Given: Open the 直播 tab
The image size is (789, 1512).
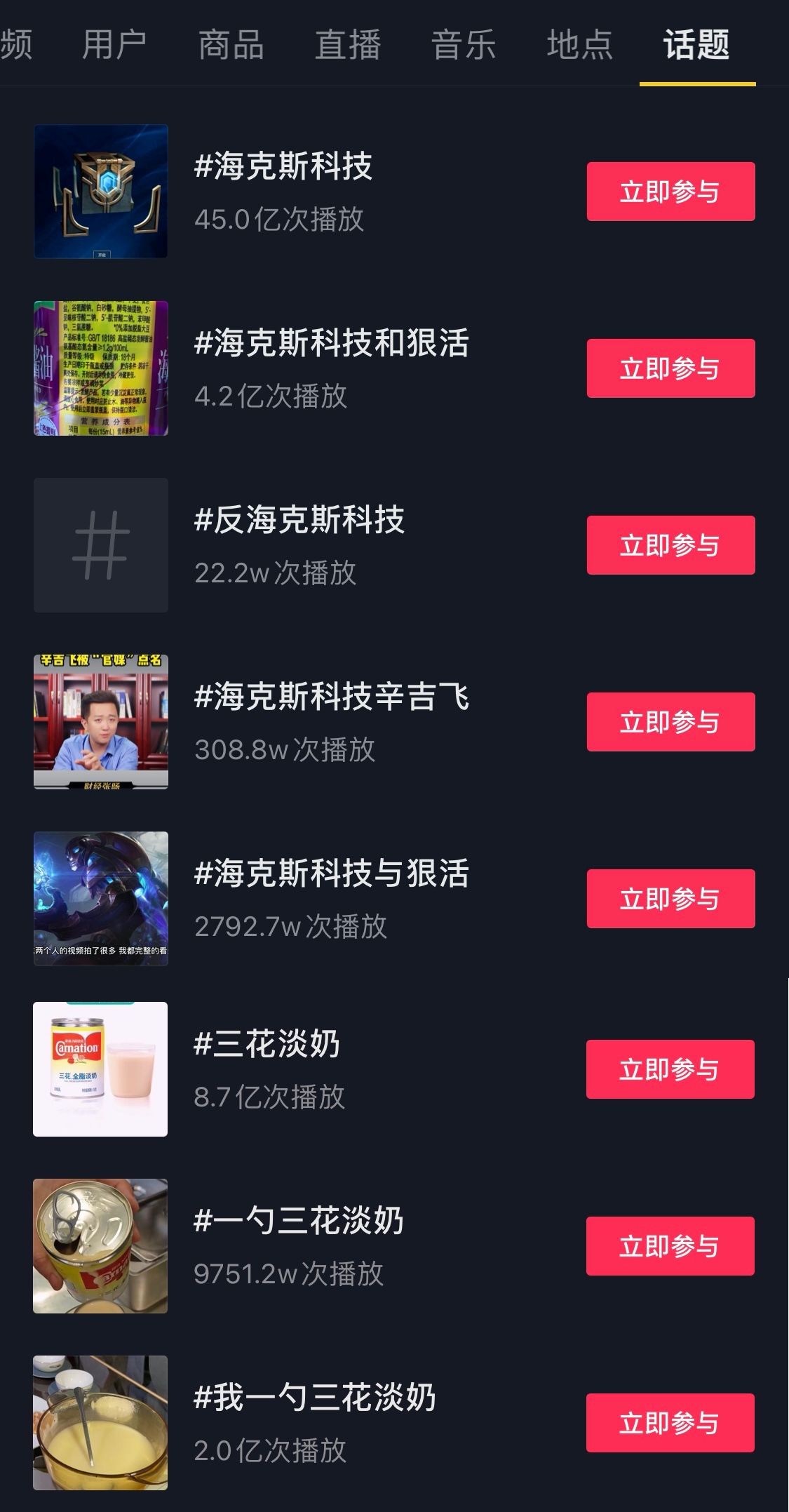Looking at the screenshot, I should click(x=347, y=45).
